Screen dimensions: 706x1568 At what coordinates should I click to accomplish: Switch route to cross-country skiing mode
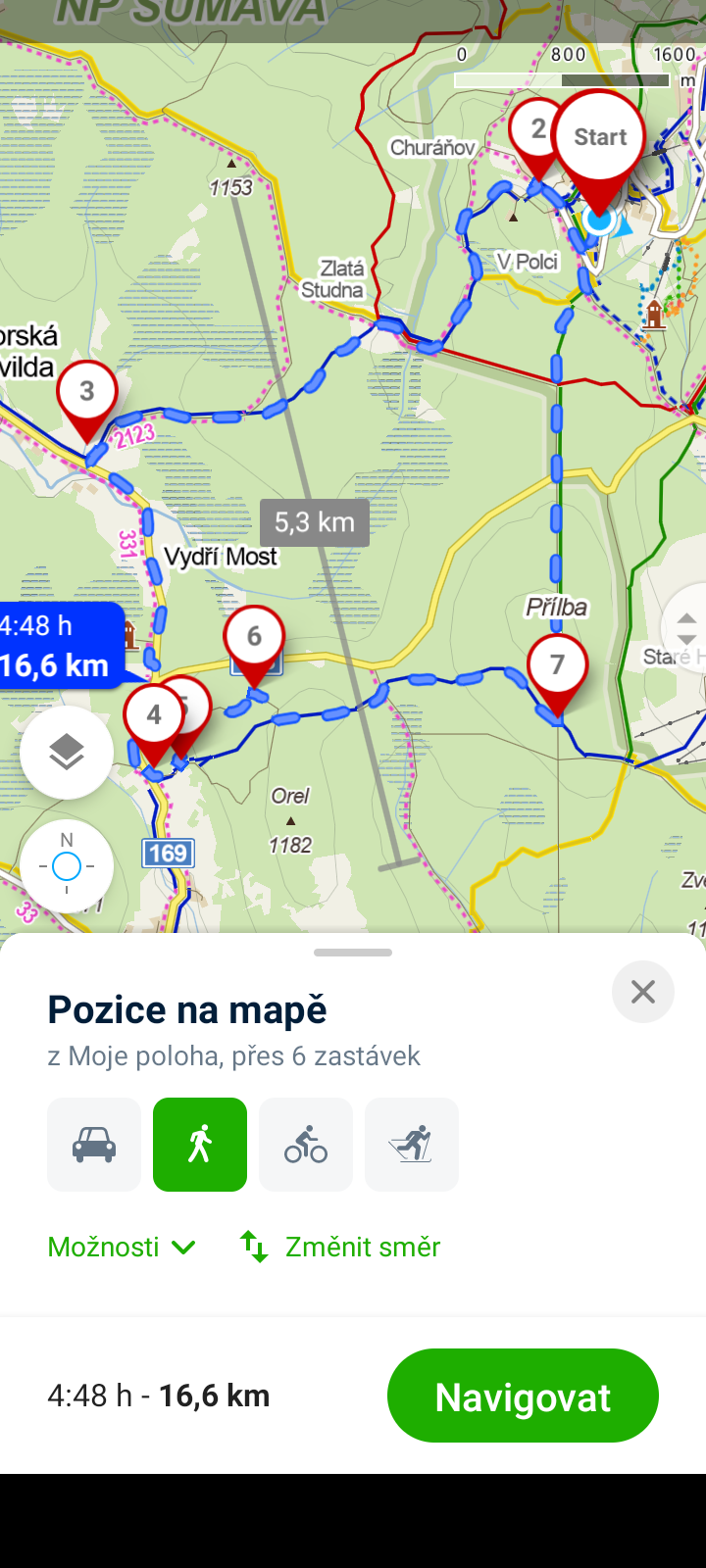point(412,1145)
